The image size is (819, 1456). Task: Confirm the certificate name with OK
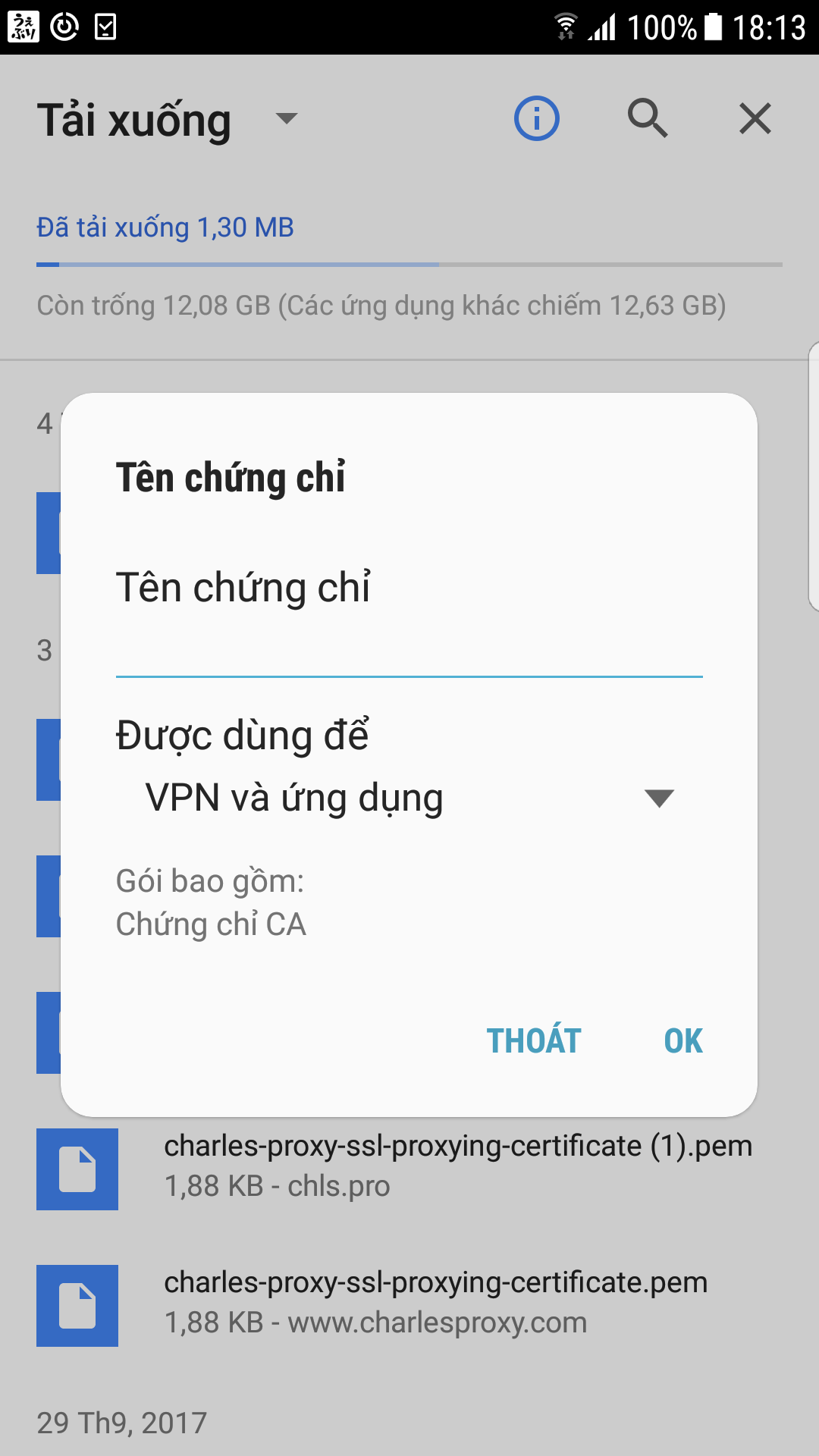682,1040
